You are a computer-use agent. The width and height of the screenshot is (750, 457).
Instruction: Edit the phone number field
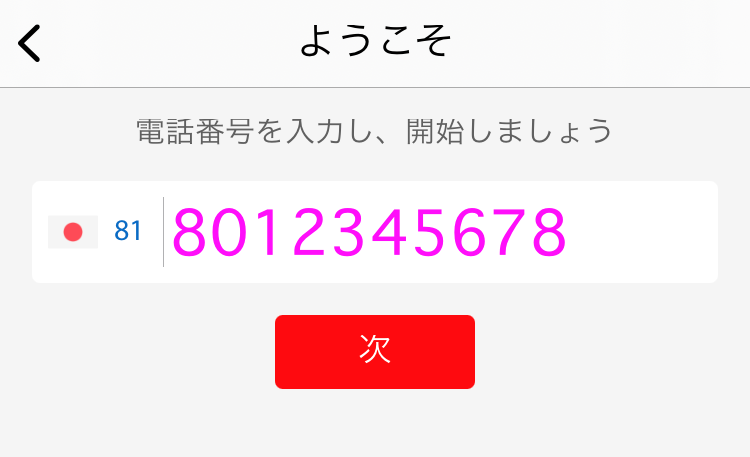pyautogui.click(x=440, y=233)
